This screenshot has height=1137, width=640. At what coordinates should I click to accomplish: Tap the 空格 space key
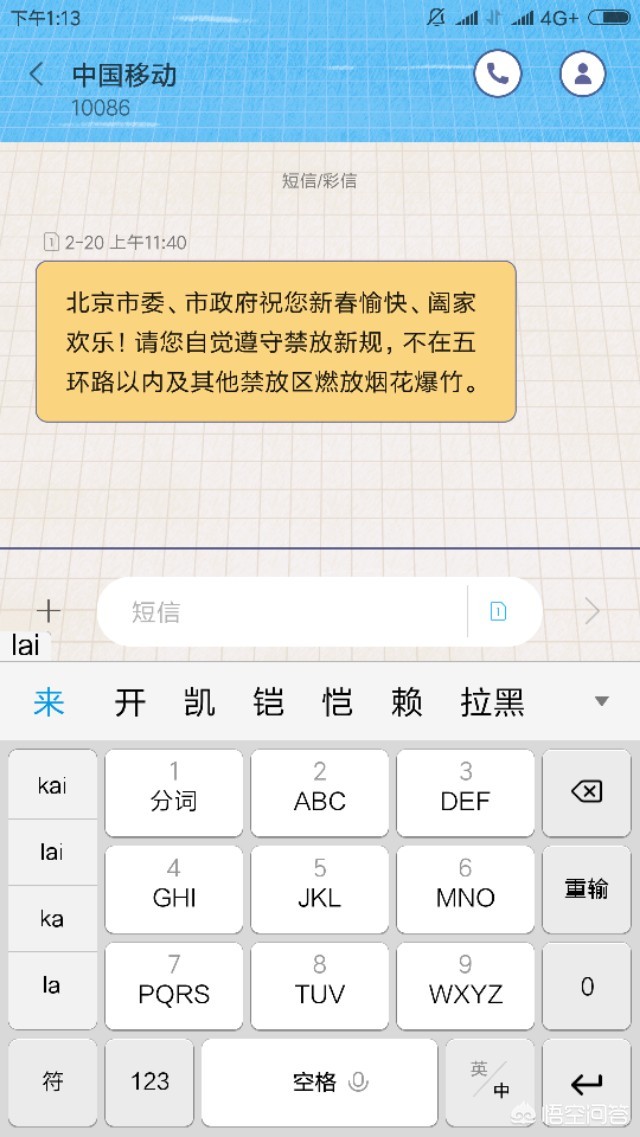(x=320, y=1082)
